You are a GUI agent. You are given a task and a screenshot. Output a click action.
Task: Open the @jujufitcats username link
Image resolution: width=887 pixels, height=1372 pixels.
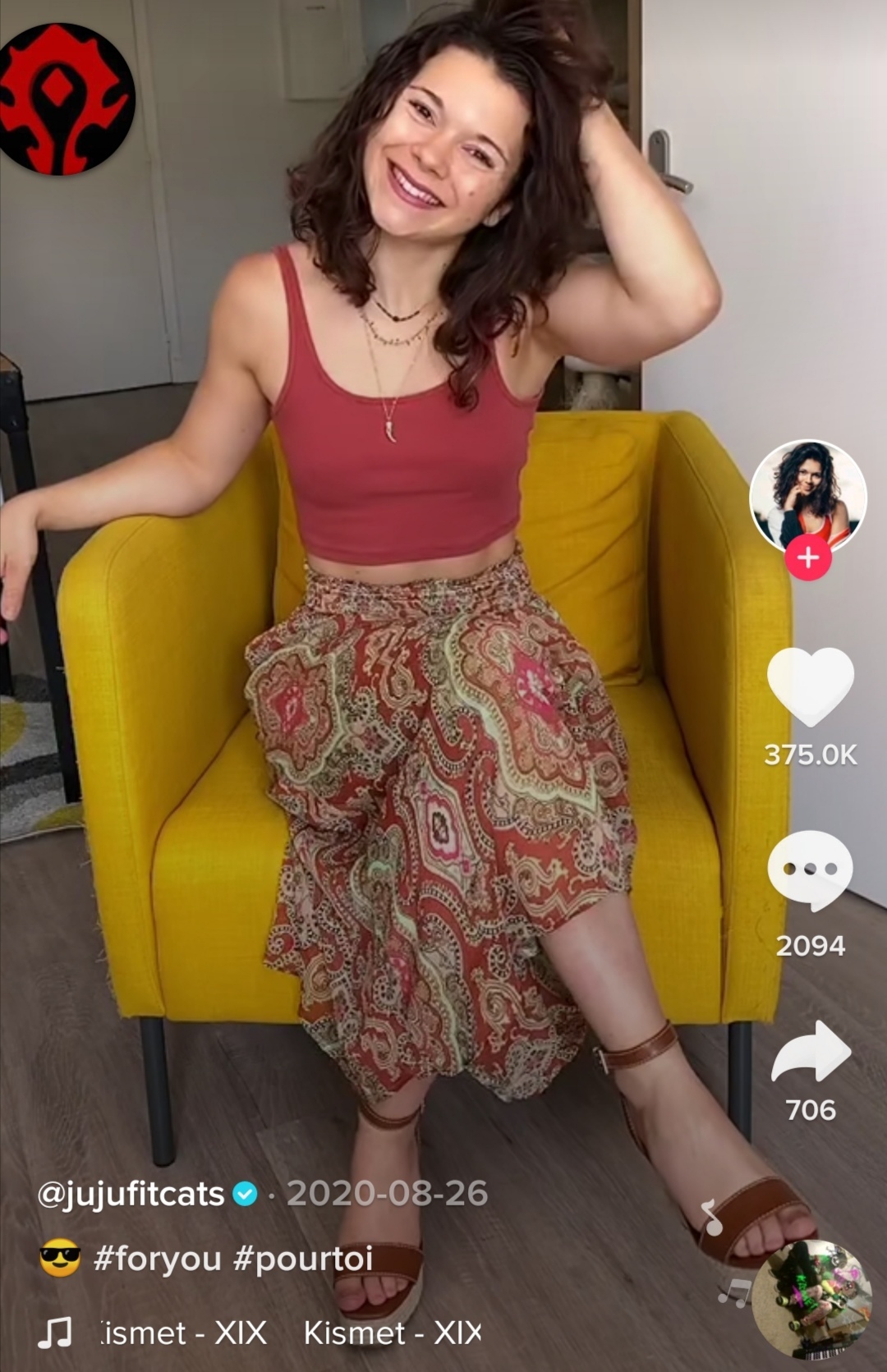tap(131, 1193)
